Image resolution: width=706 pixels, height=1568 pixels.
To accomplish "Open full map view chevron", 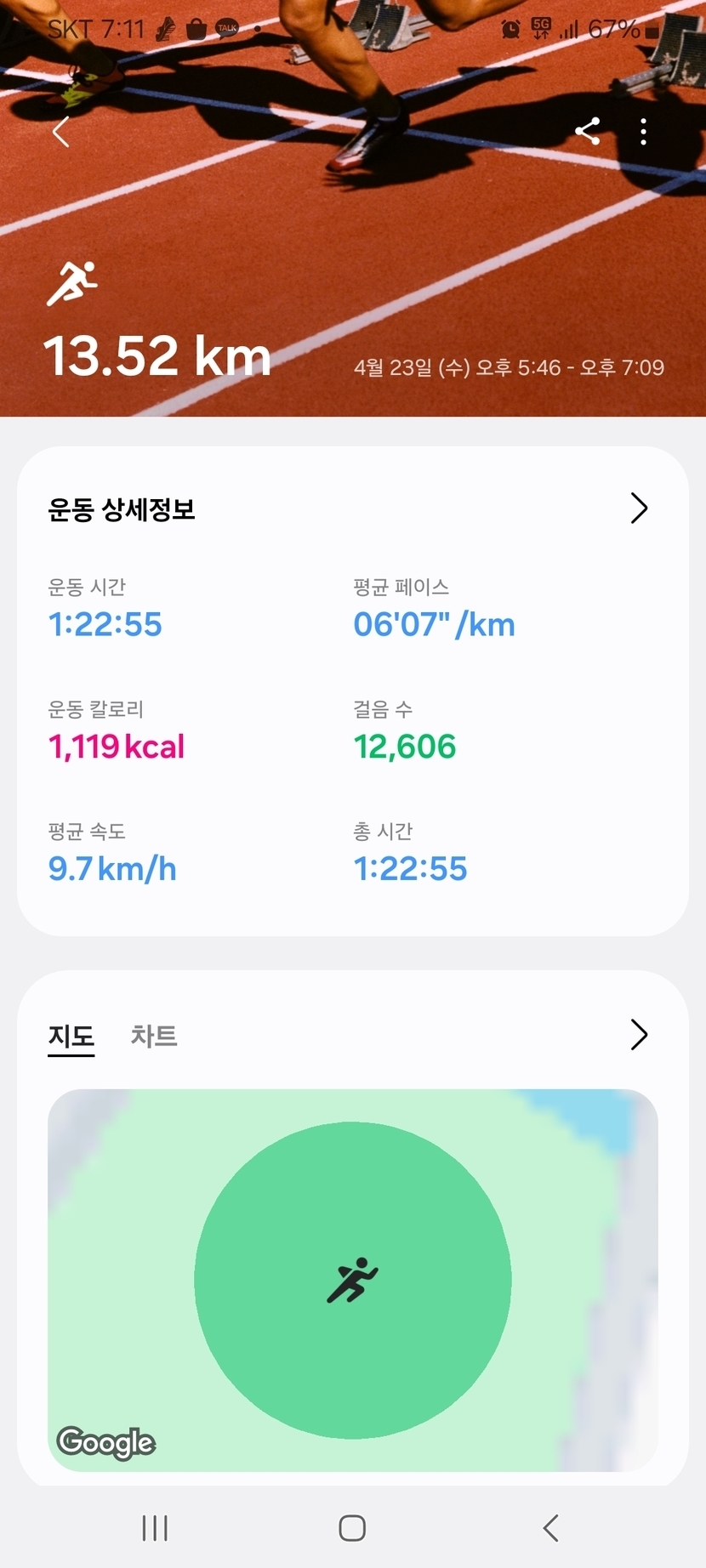I will point(639,1035).
